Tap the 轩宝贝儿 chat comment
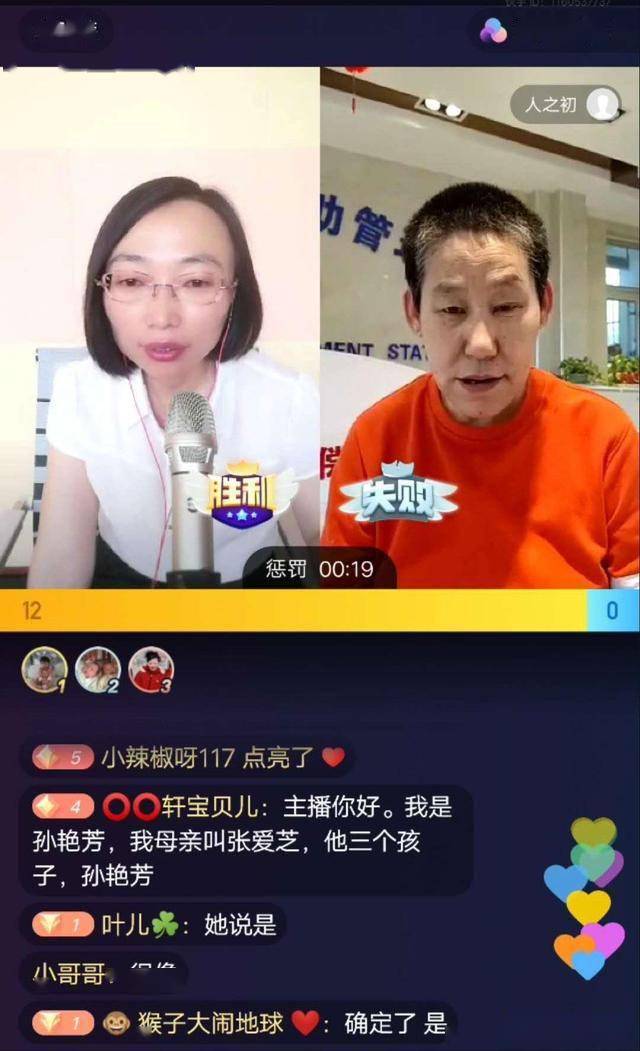640x1051 pixels. (247, 841)
